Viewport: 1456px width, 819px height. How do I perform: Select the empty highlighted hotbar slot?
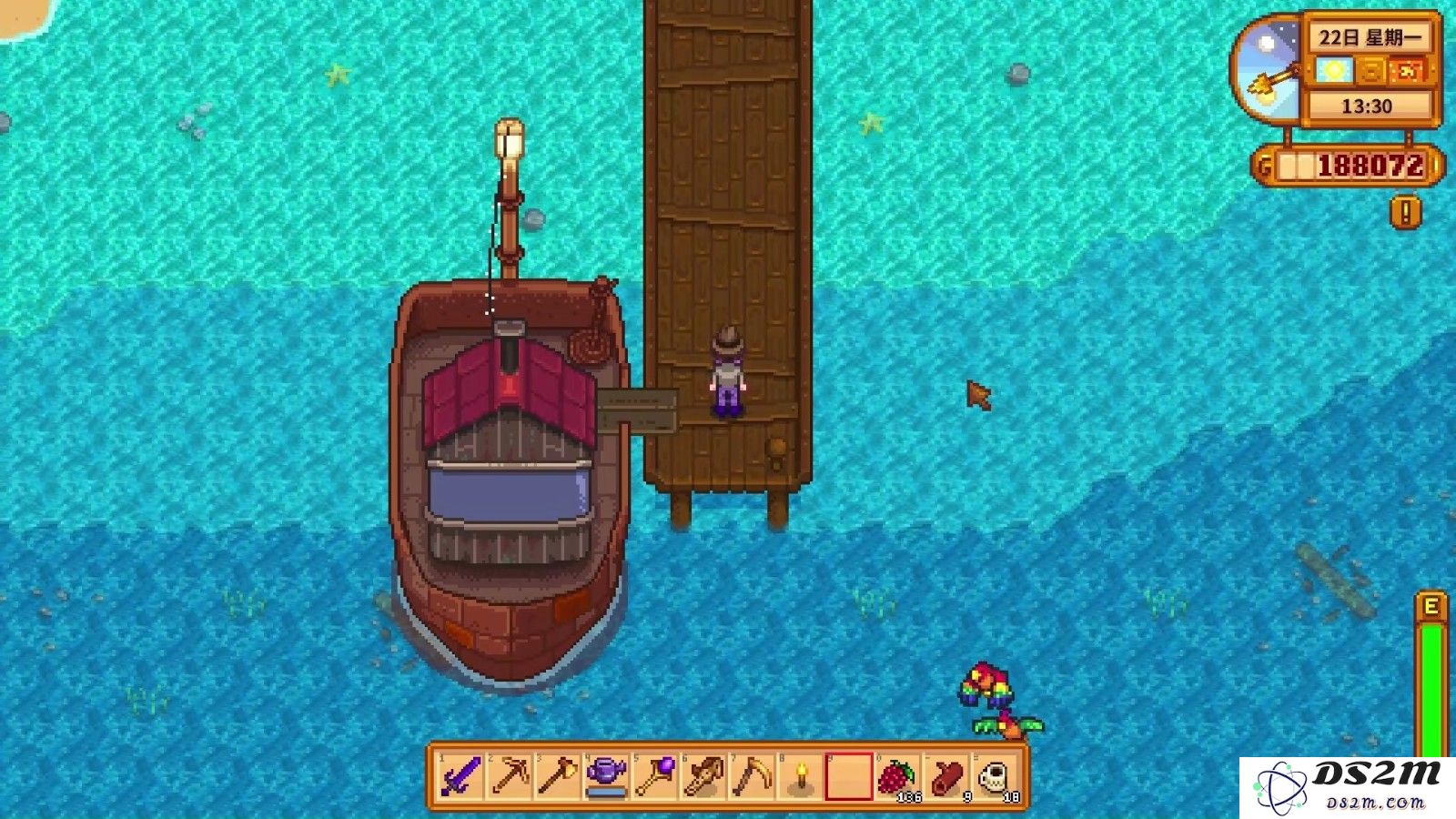(849, 776)
